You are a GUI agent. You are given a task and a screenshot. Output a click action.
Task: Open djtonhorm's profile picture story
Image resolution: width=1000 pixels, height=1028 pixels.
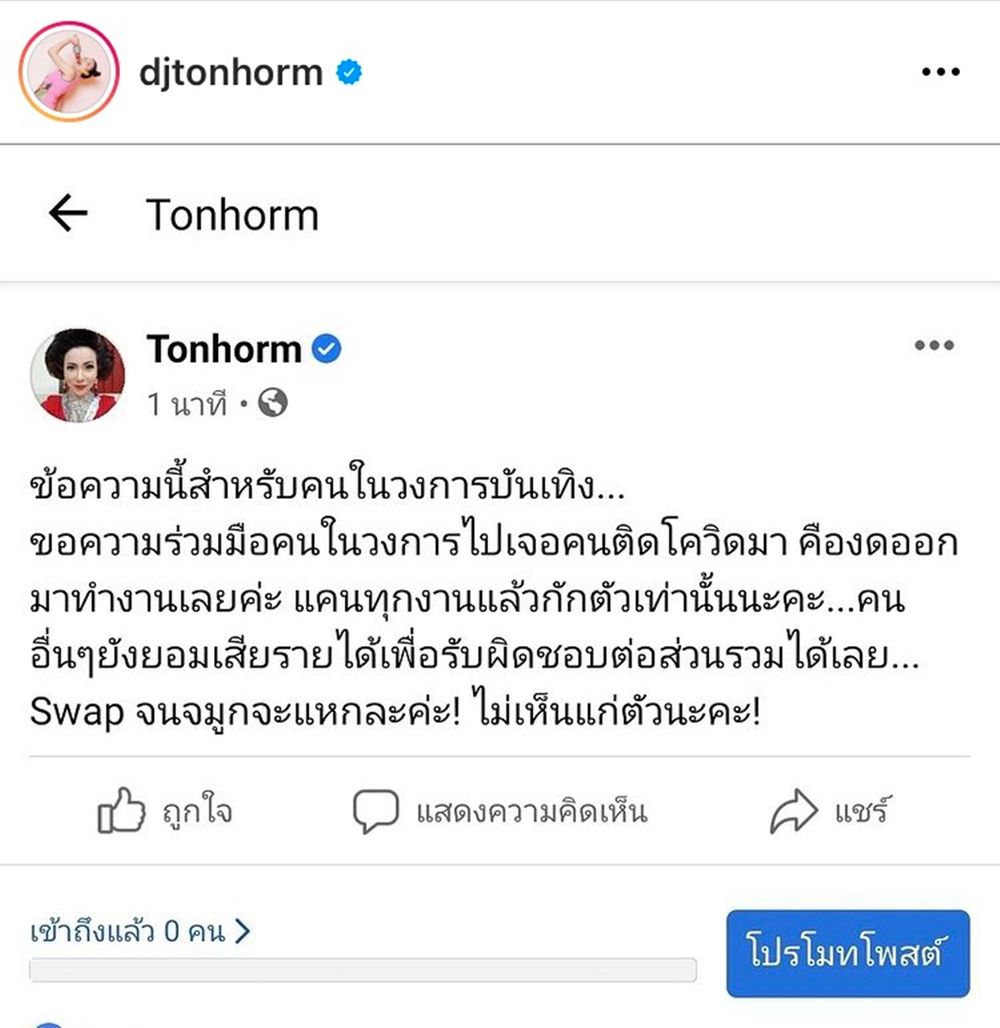coord(70,71)
